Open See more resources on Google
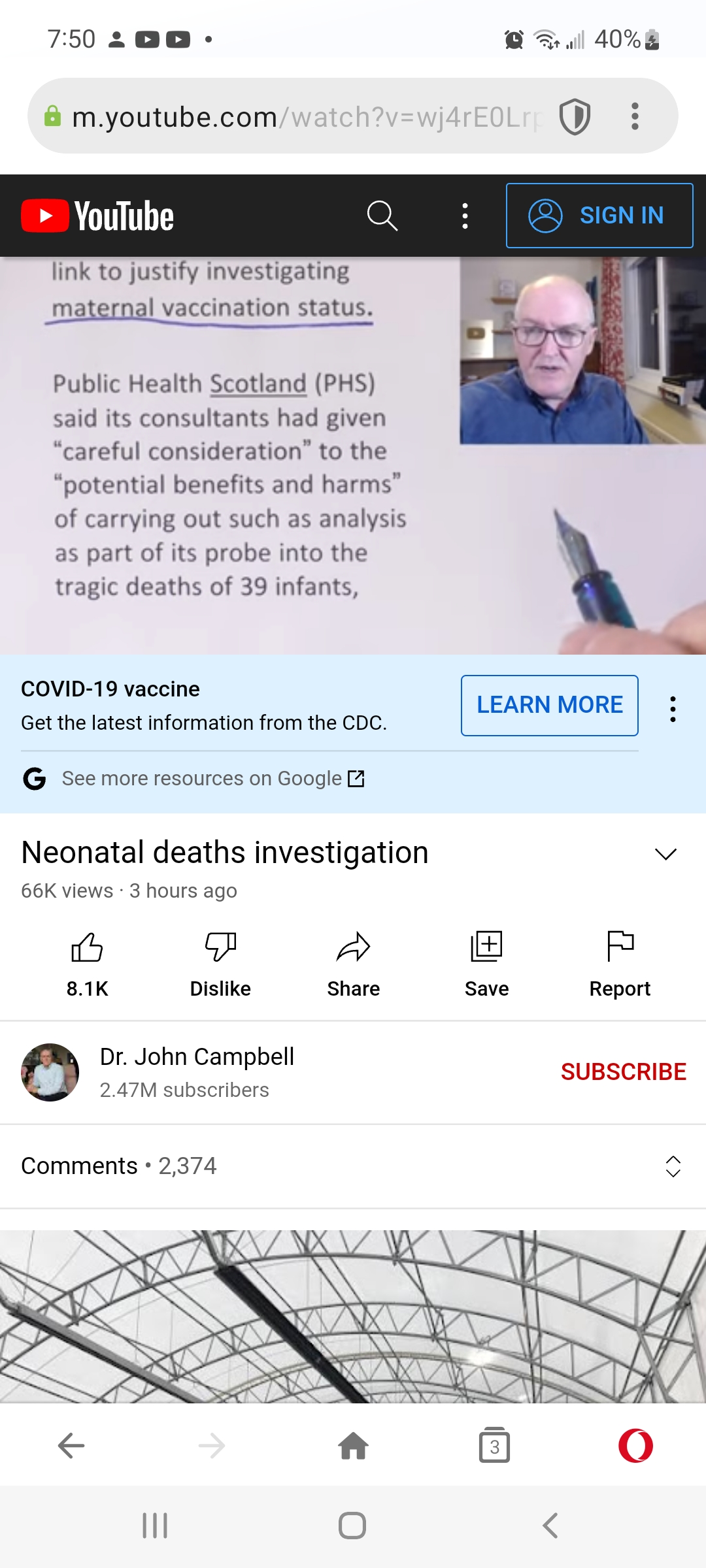Image resolution: width=706 pixels, height=1568 pixels. [203, 778]
